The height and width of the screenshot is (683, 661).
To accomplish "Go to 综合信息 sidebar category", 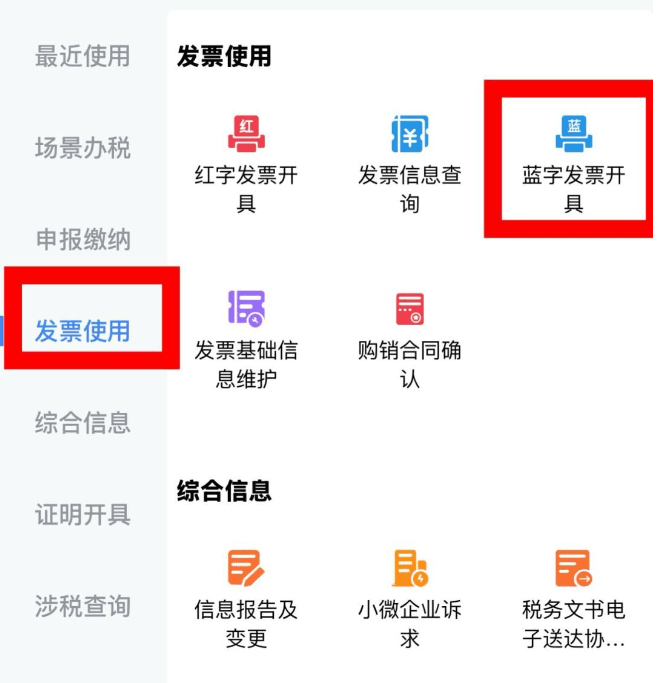I will point(82,423).
